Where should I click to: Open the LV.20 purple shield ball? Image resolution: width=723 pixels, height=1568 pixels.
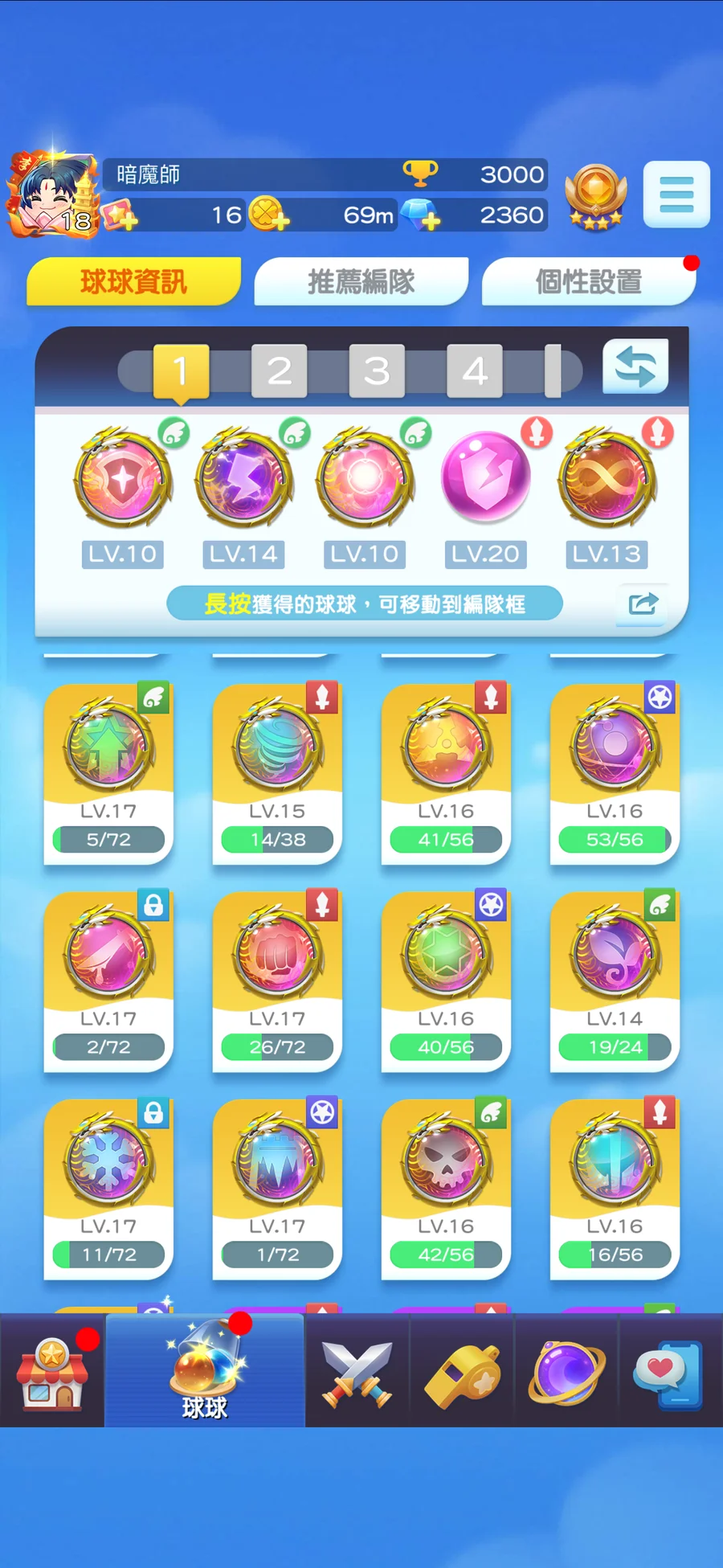[x=485, y=477]
